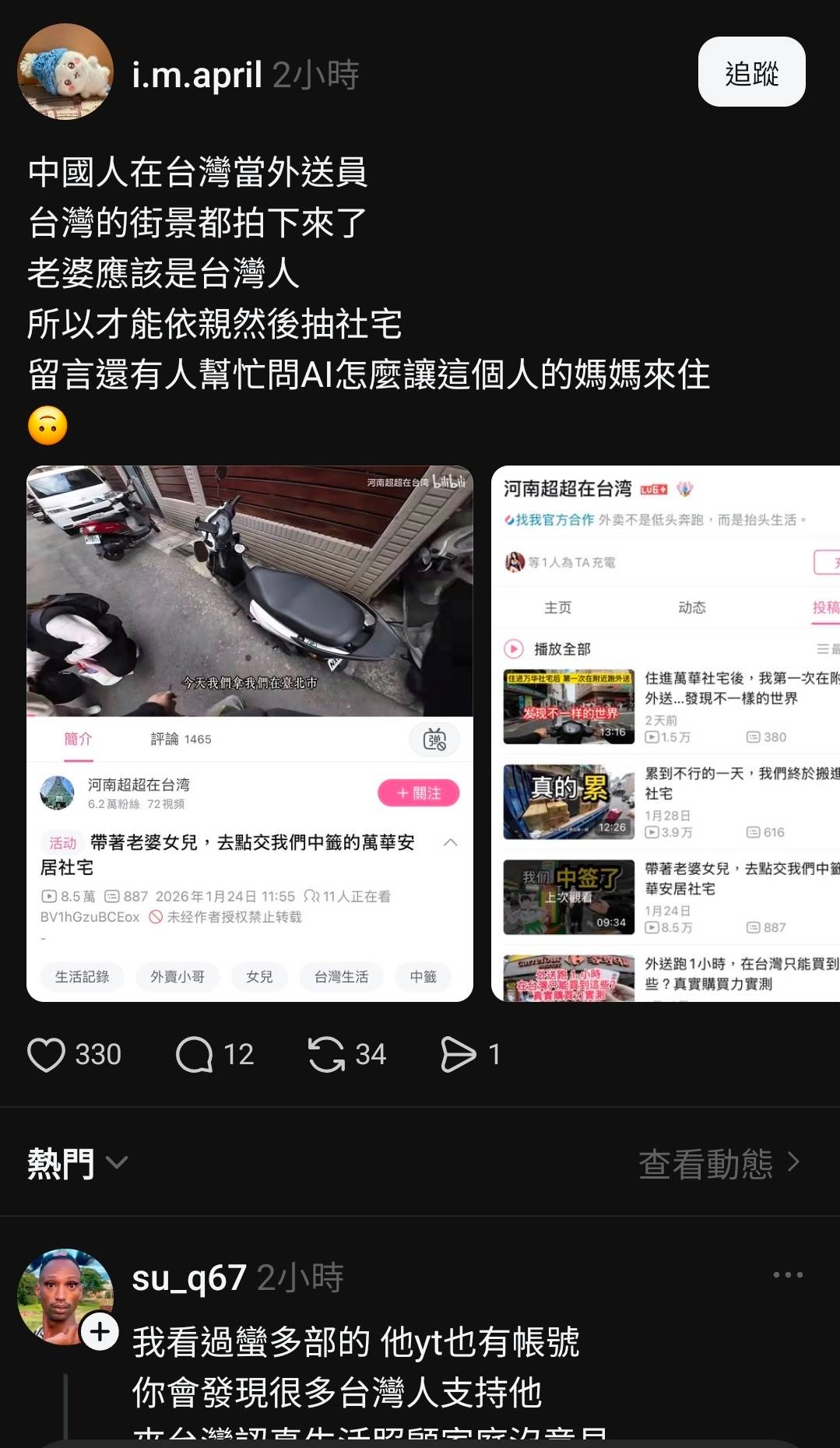Screen dimensions: 840x1448
Task: Open more options for su_q67's reply
Action: (x=788, y=1275)
